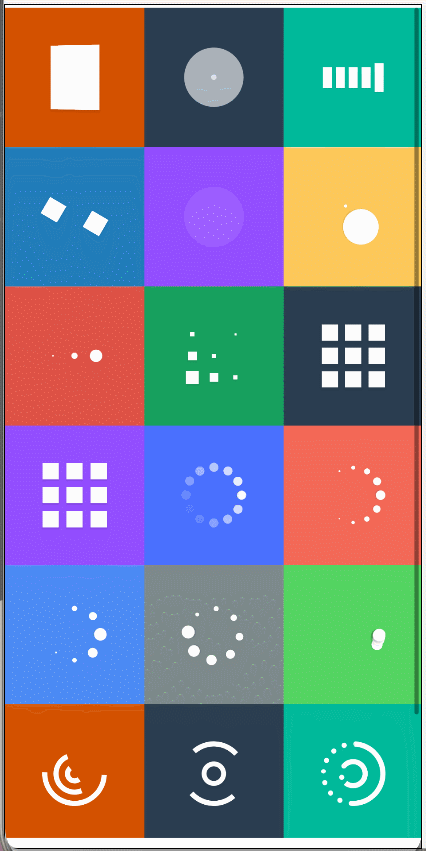The width and height of the screenshot is (426, 851).
Task: Open the dark tile with the ring and two arcs
Action: [x=214, y=771]
